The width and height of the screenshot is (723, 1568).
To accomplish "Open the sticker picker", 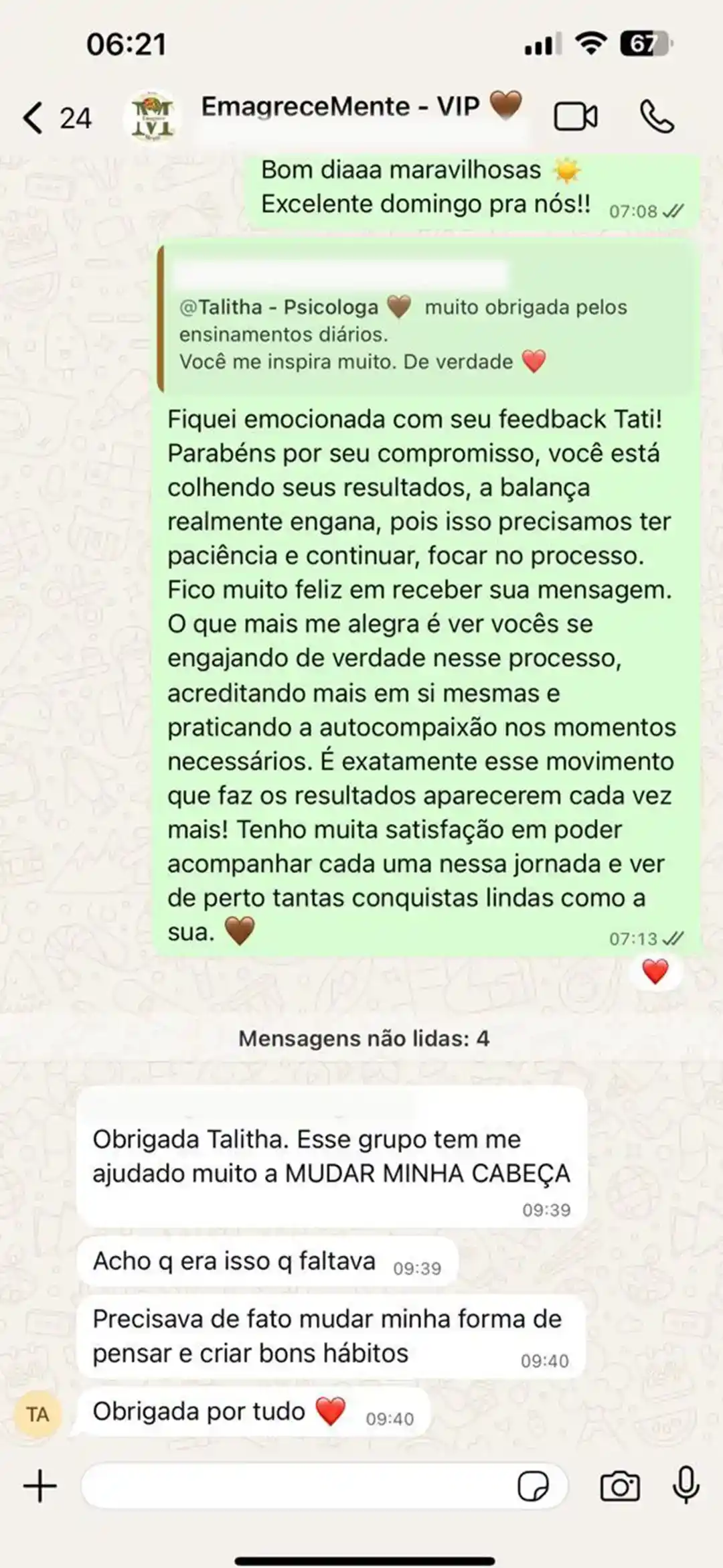I will click(x=533, y=1487).
